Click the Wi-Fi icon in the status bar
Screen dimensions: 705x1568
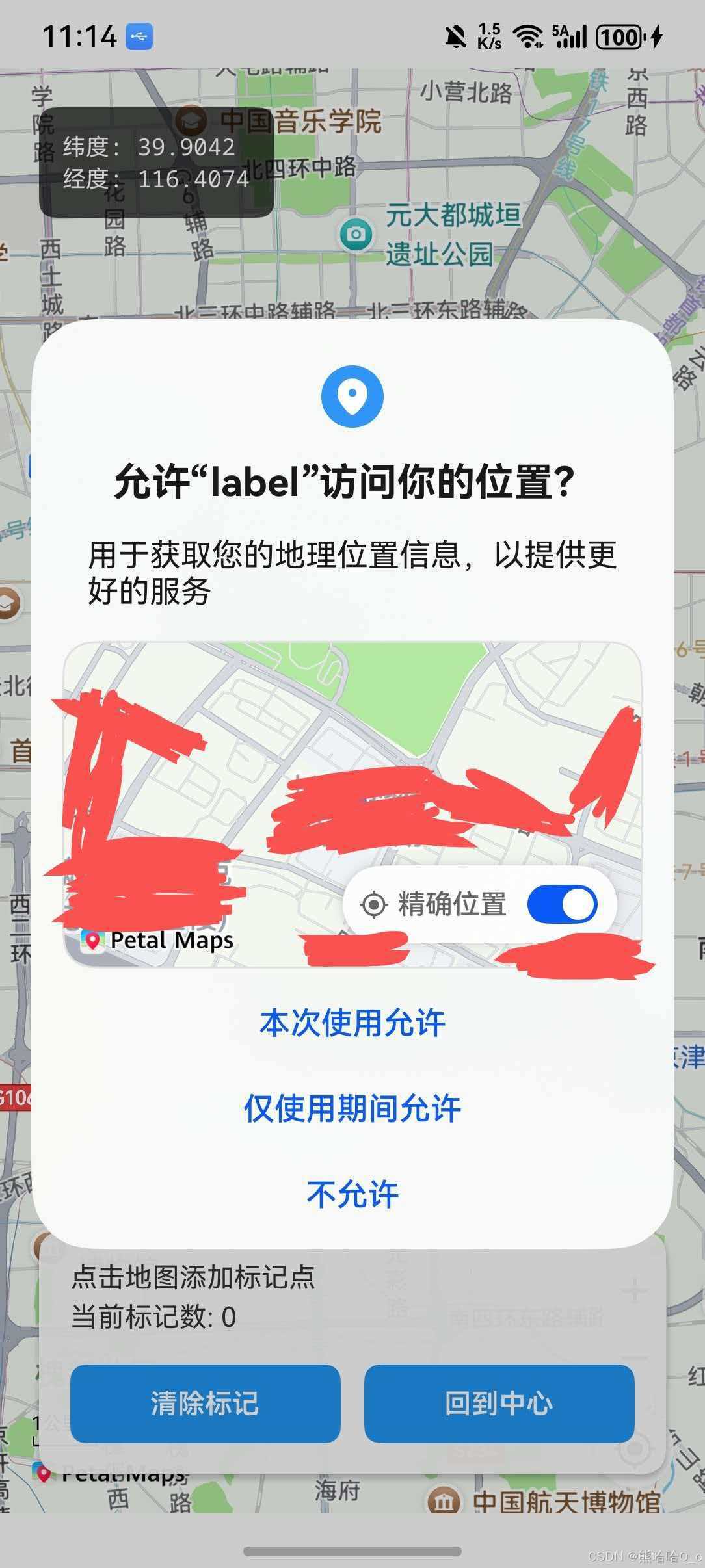[x=528, y=36]
